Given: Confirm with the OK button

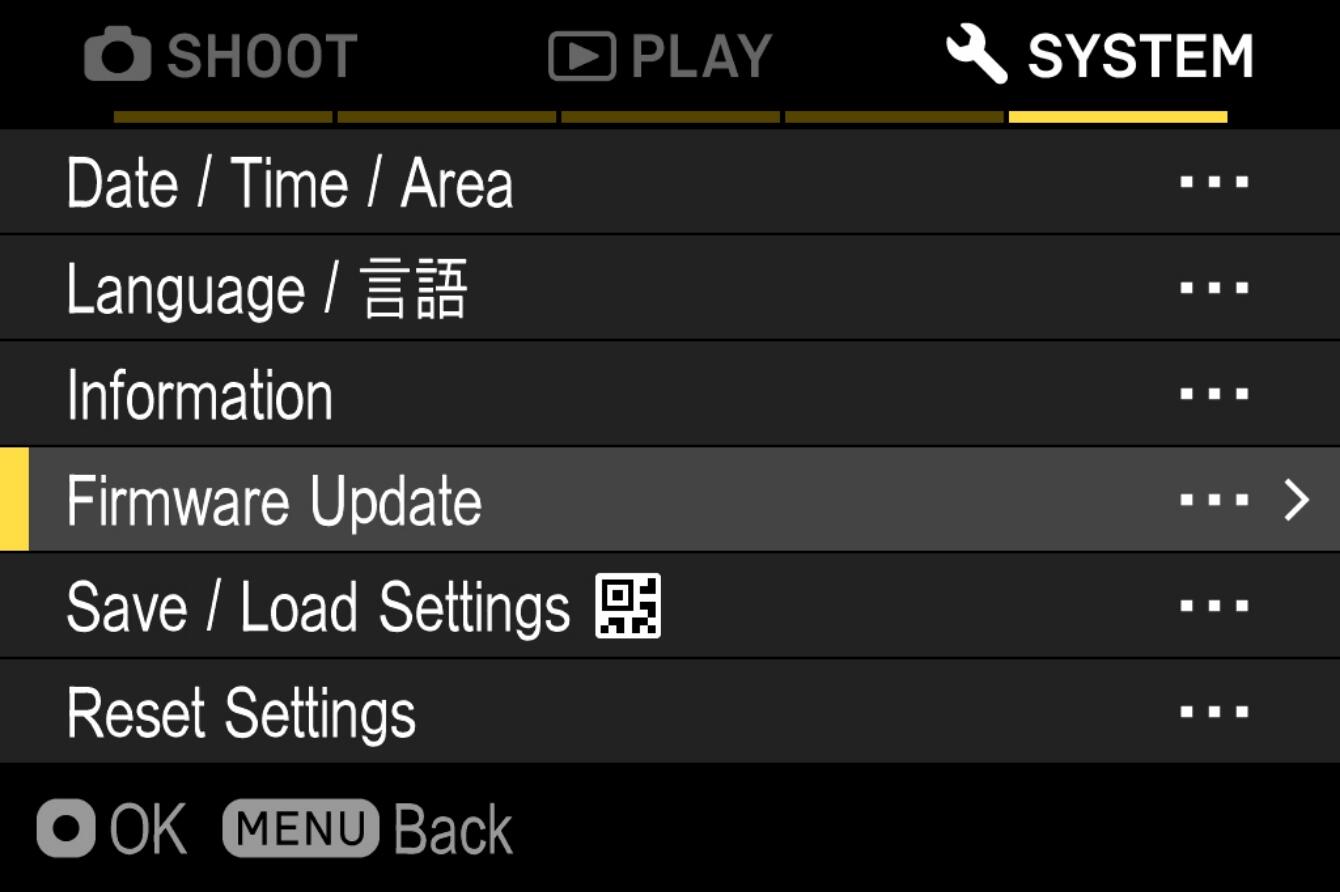Looking at the screenshot, I should pos(111,829).
